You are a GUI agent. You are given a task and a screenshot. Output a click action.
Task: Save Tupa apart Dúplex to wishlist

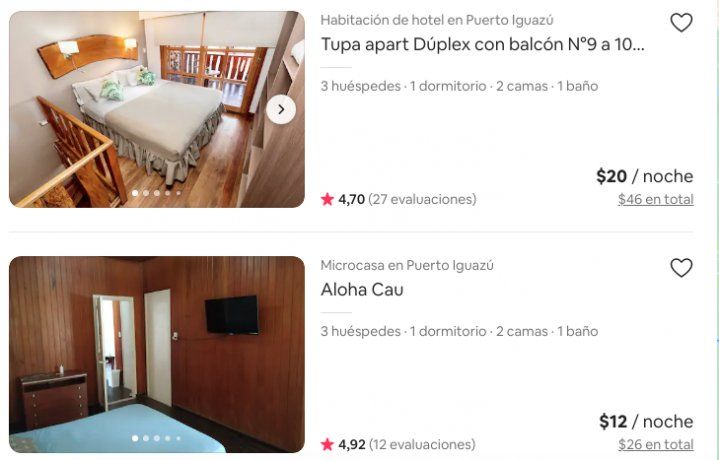tap(681, 23)
